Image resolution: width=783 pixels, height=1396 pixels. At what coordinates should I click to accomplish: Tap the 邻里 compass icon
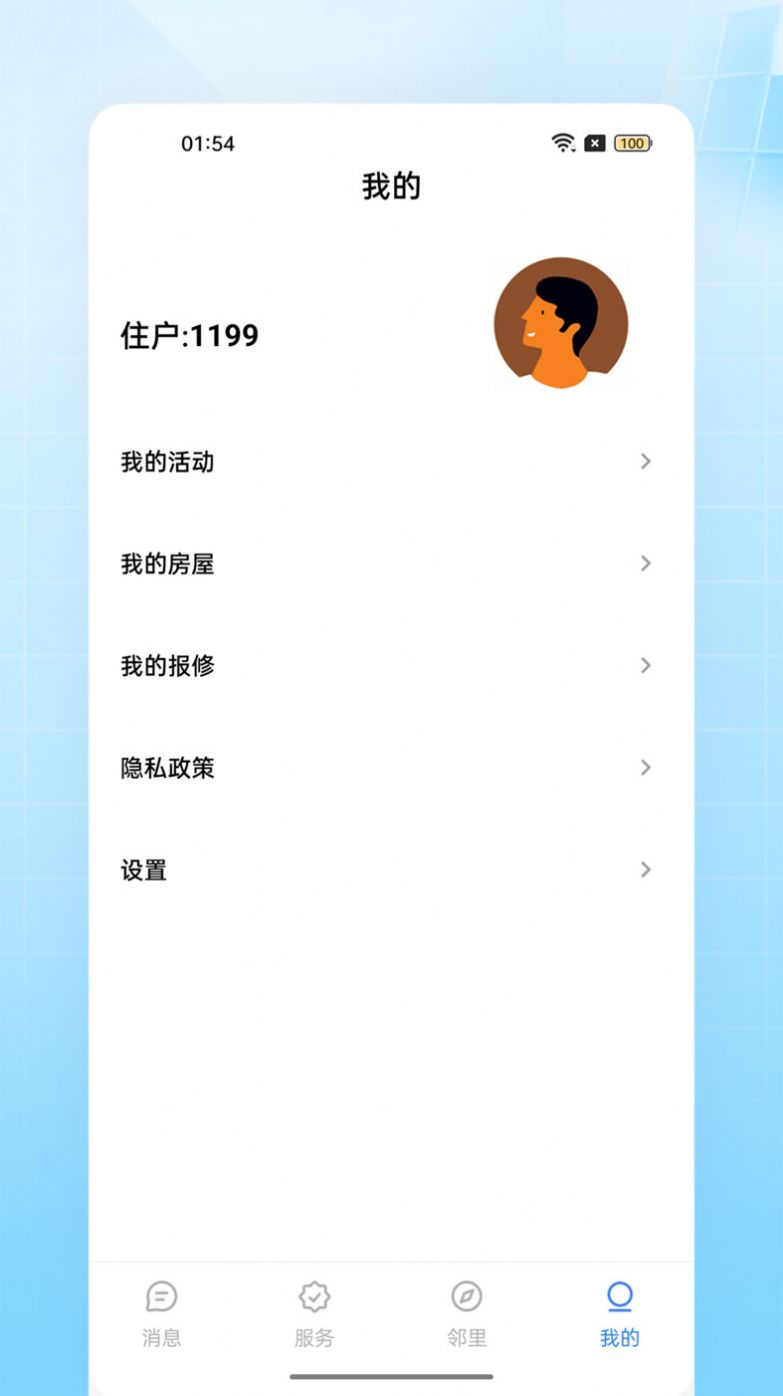[x=467, y=1295]
